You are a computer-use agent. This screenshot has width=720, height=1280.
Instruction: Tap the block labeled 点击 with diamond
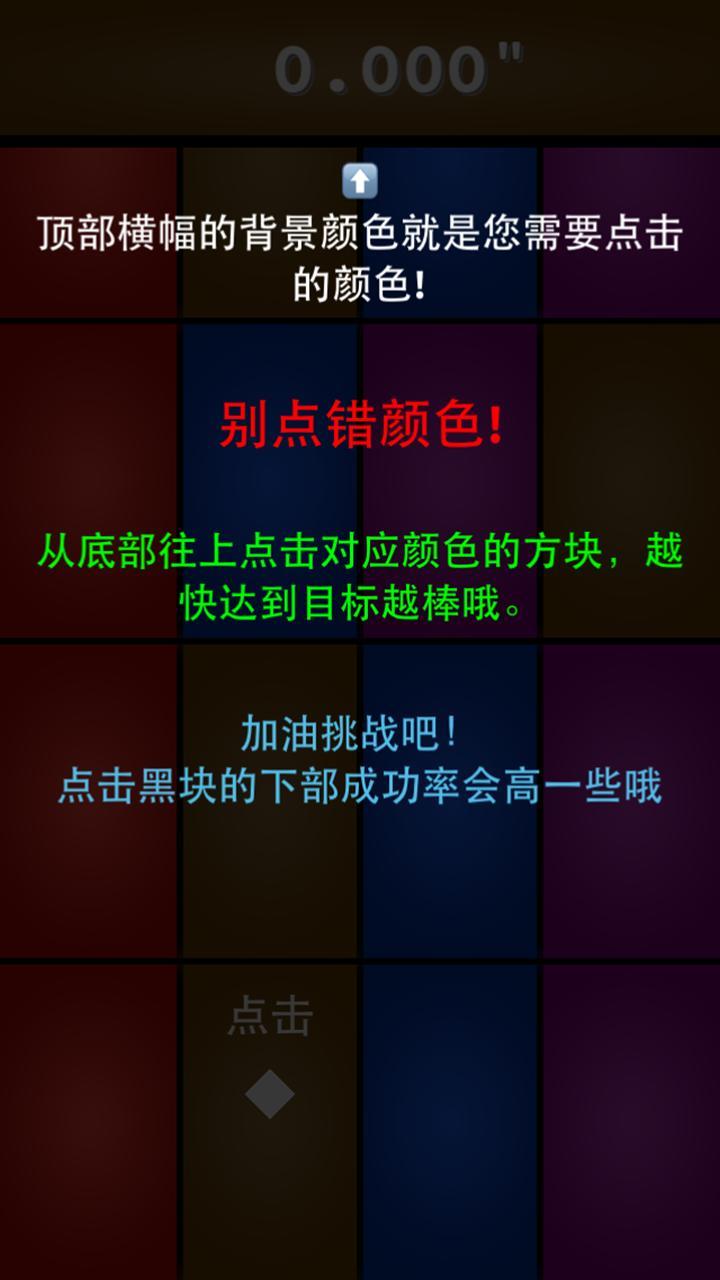click(x=270, y=1120)
